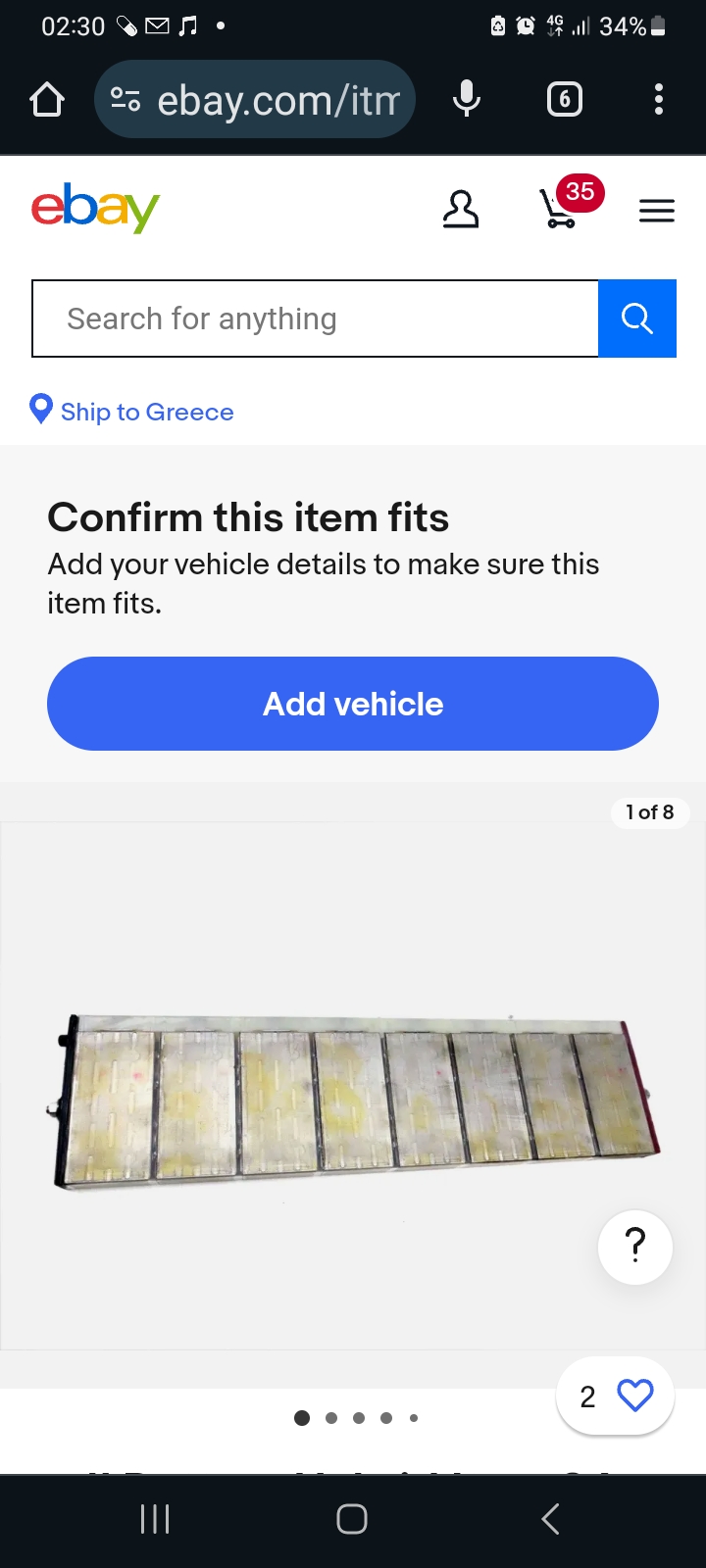Open the browser tab switcher

[564, 100]
